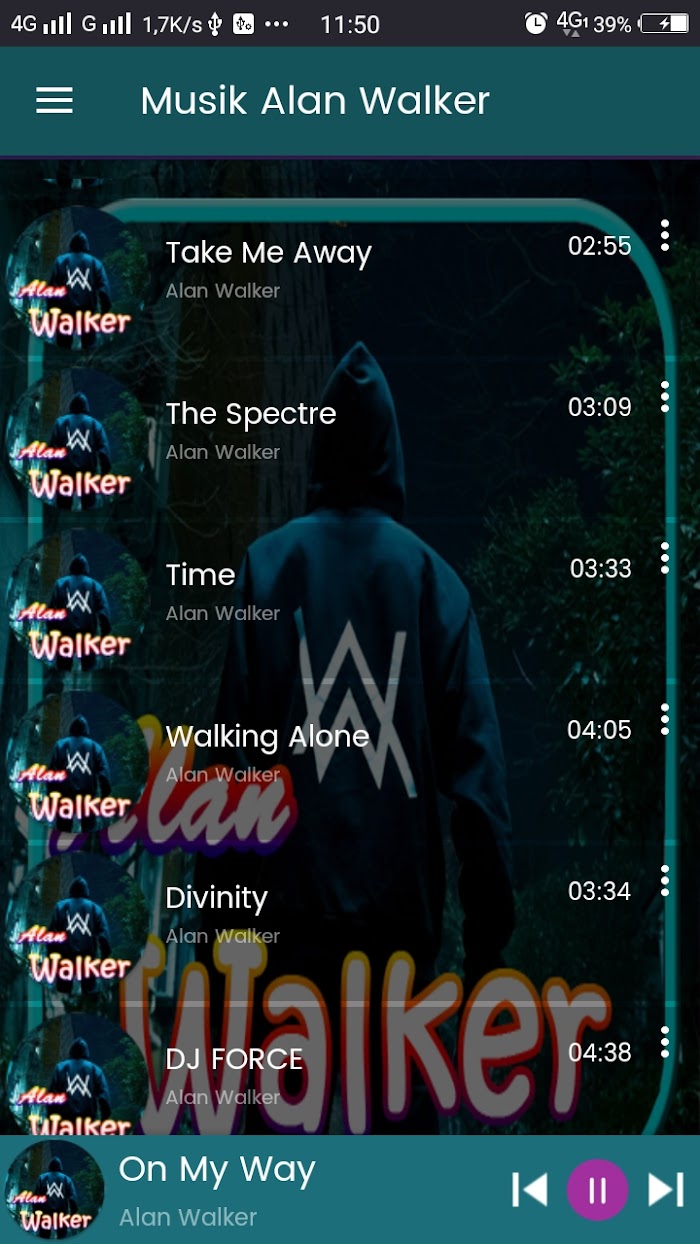The height and width of the screenshot is (1244, 700).
Task: Play Walking Alone from the list
Action: [x=267, y=737]
